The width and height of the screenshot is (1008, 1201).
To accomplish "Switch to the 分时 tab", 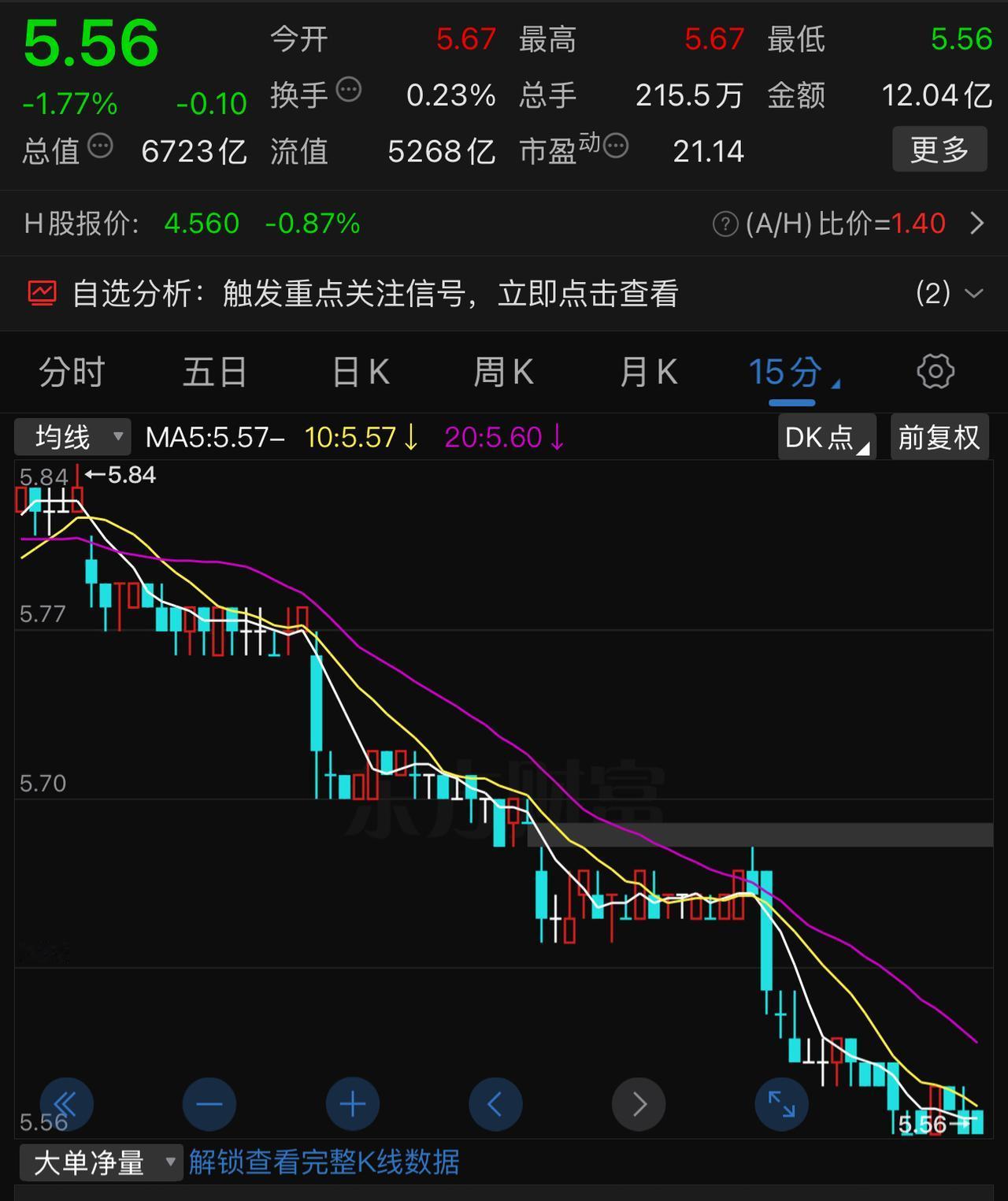I will click(x=71, y=371).
